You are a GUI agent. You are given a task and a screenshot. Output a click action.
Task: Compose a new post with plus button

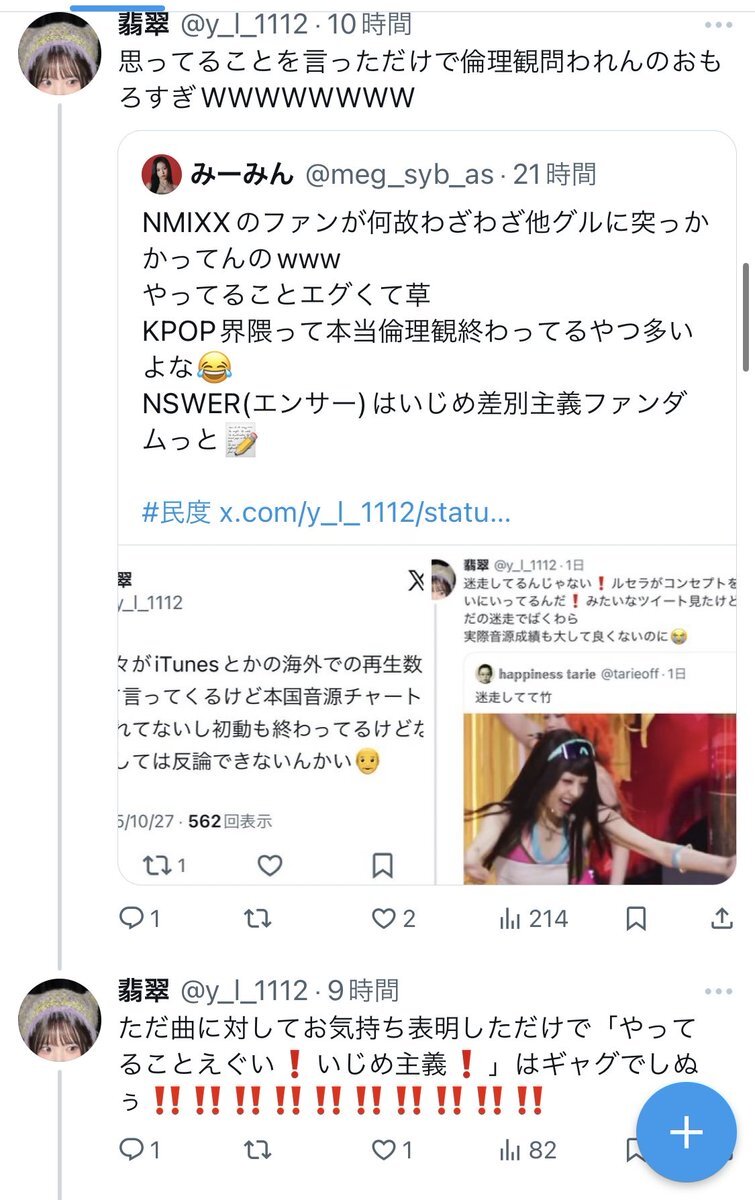tap(686, 1132)
